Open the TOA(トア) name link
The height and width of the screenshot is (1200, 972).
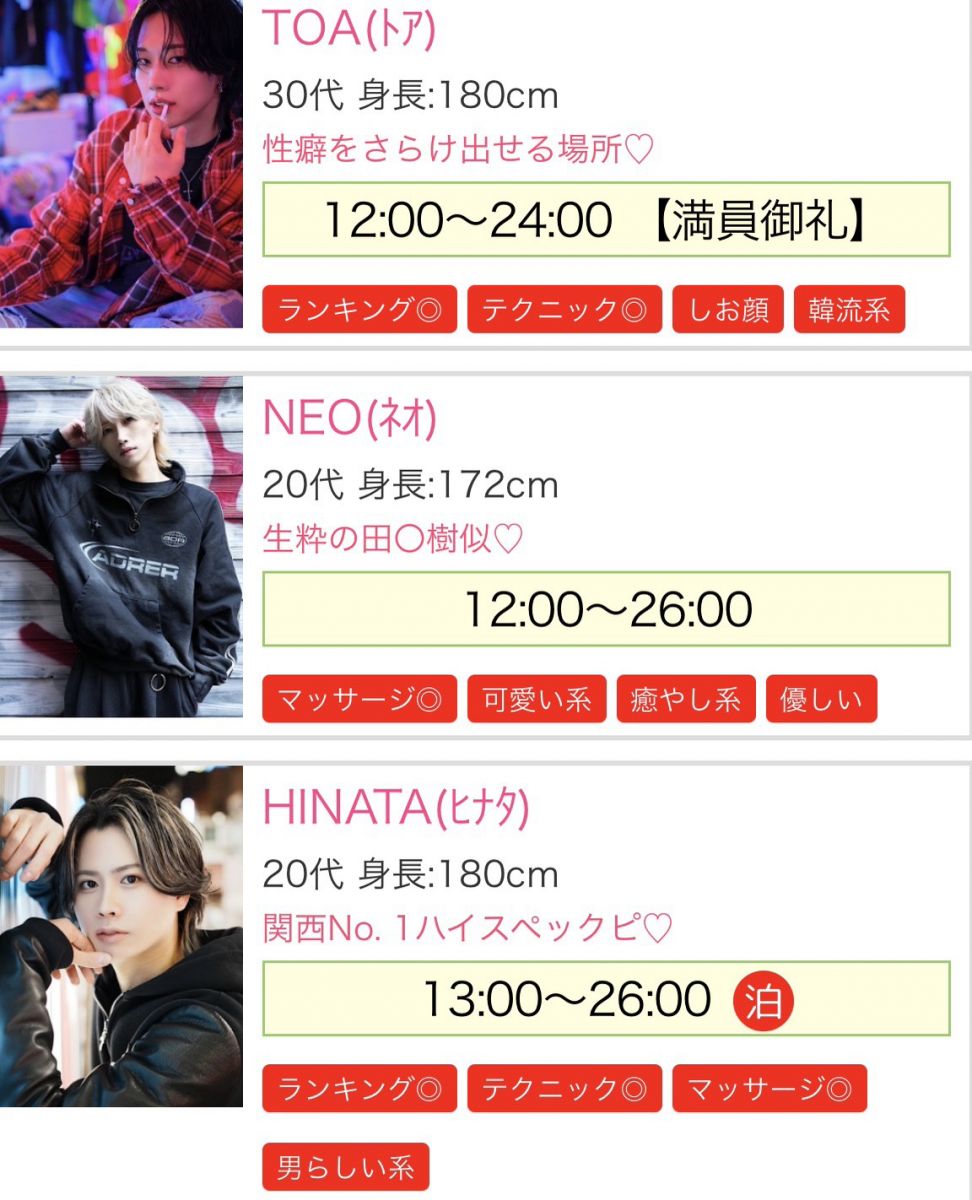(349, 29)
